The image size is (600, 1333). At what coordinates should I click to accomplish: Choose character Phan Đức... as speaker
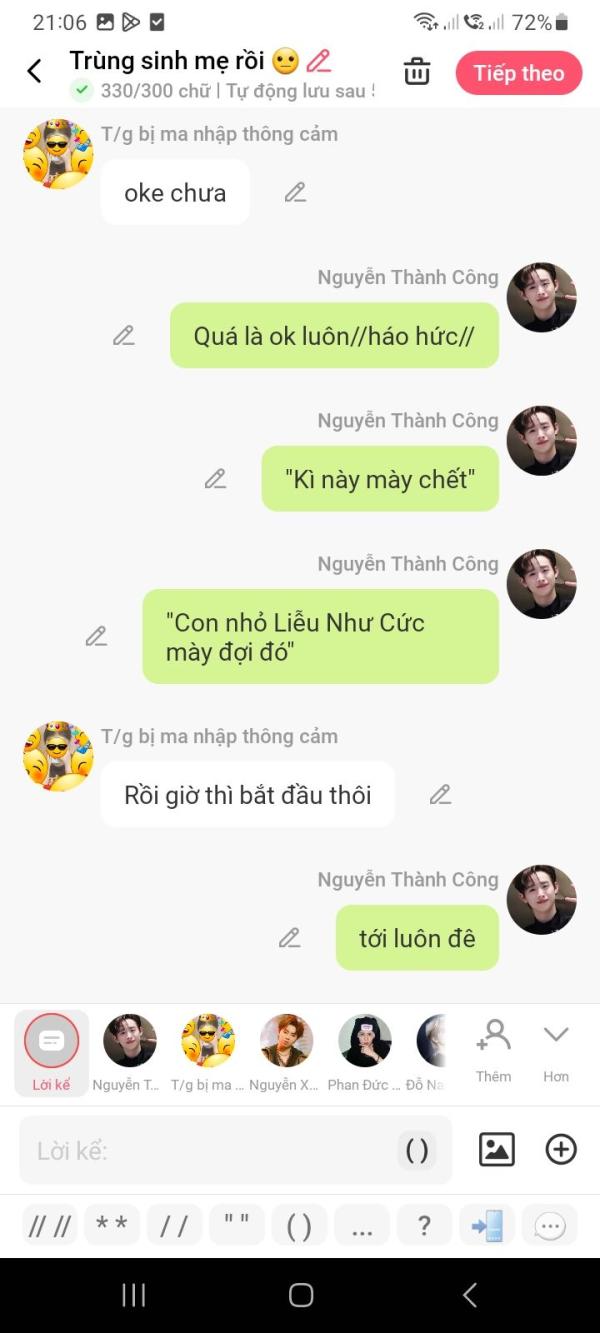coord(364,1053)
